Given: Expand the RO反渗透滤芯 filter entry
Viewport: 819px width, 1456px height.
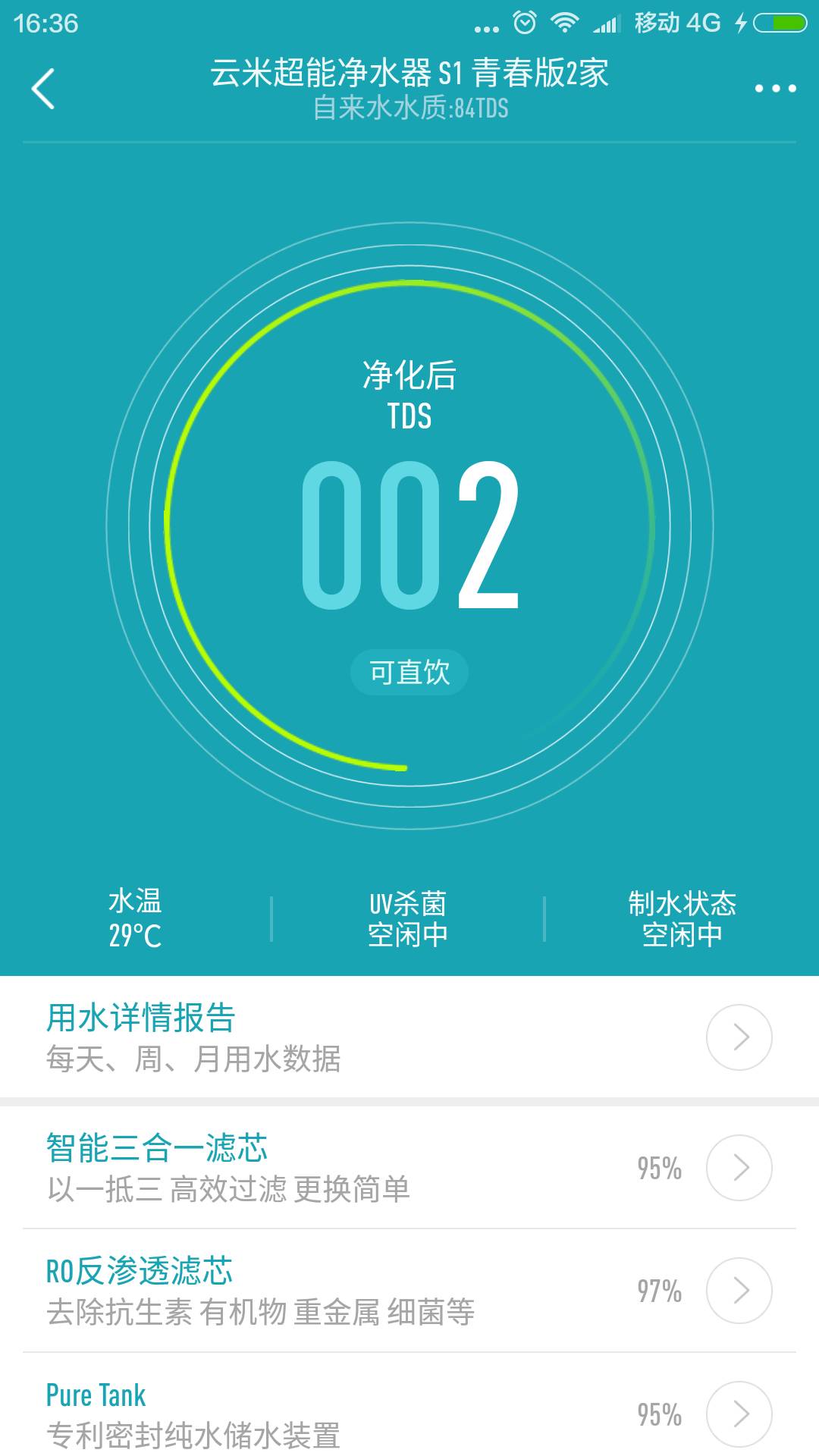Looking at the screenshot, I should click(x=736, y=1289).
